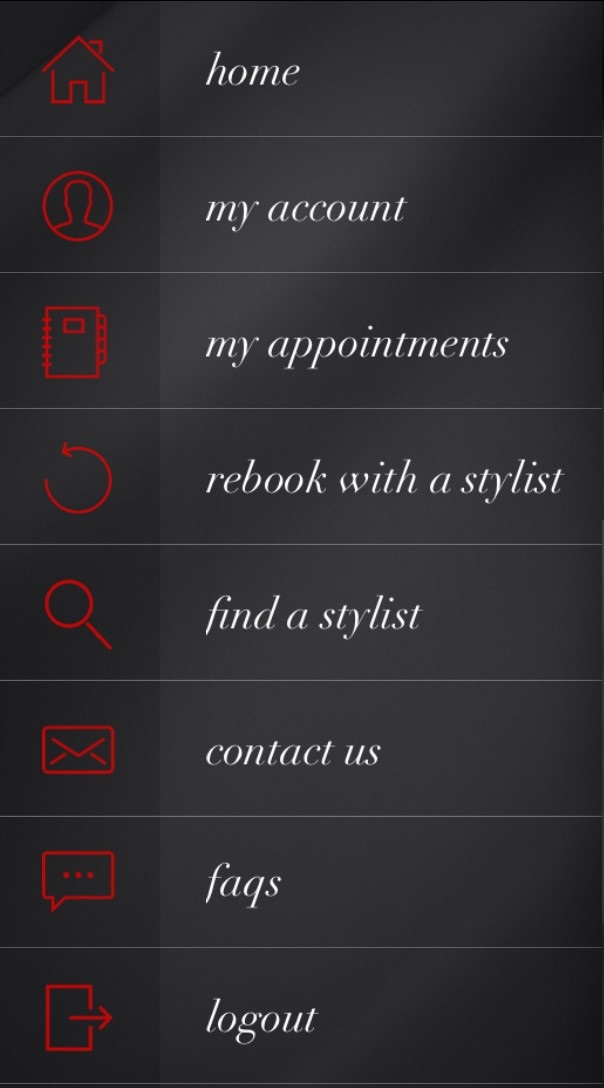View my appointments
Screen dimensions: 604x1088
point(301,341)
